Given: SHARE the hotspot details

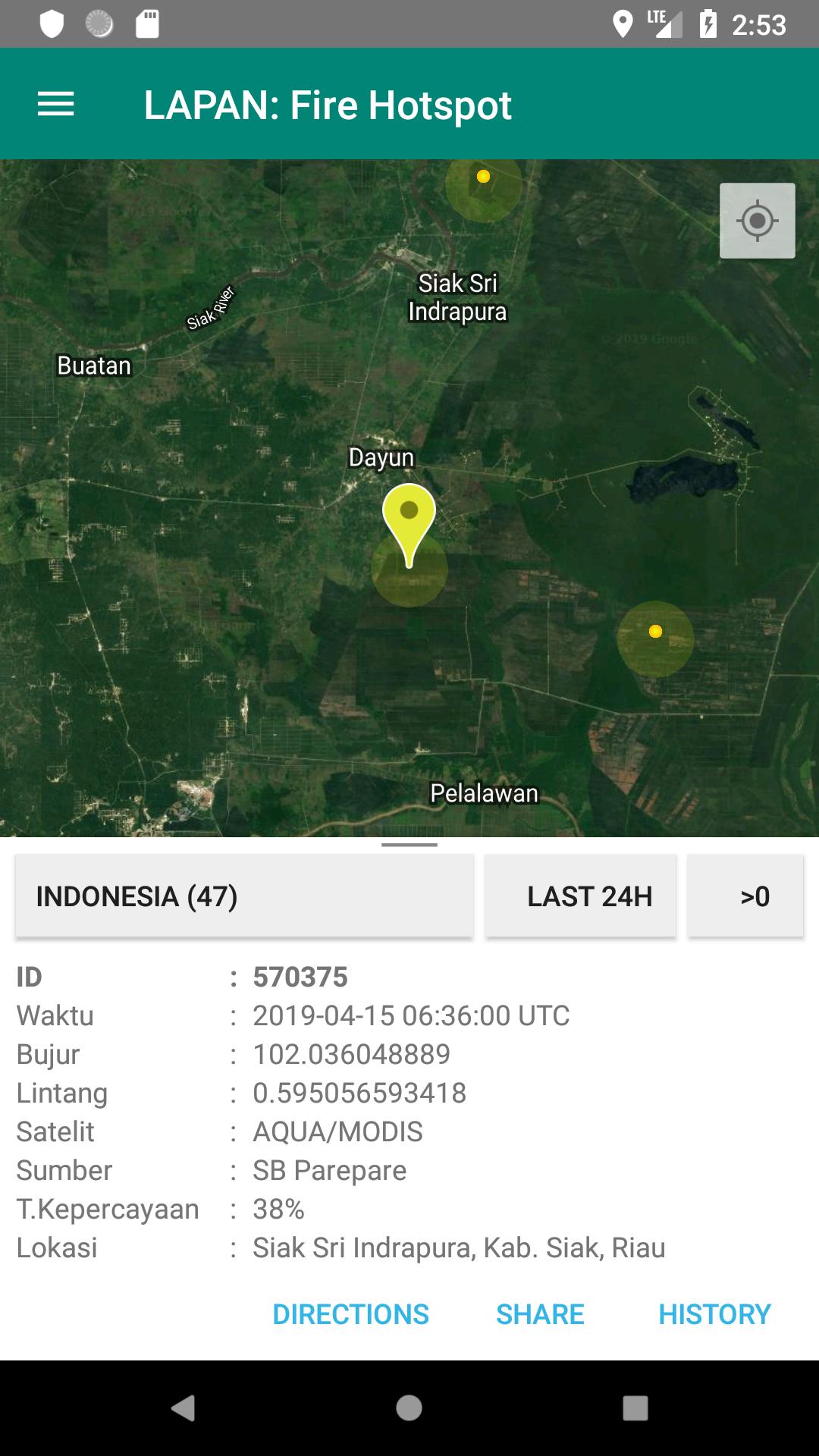Looking at the screenshot, I should tap(540, 1314).
